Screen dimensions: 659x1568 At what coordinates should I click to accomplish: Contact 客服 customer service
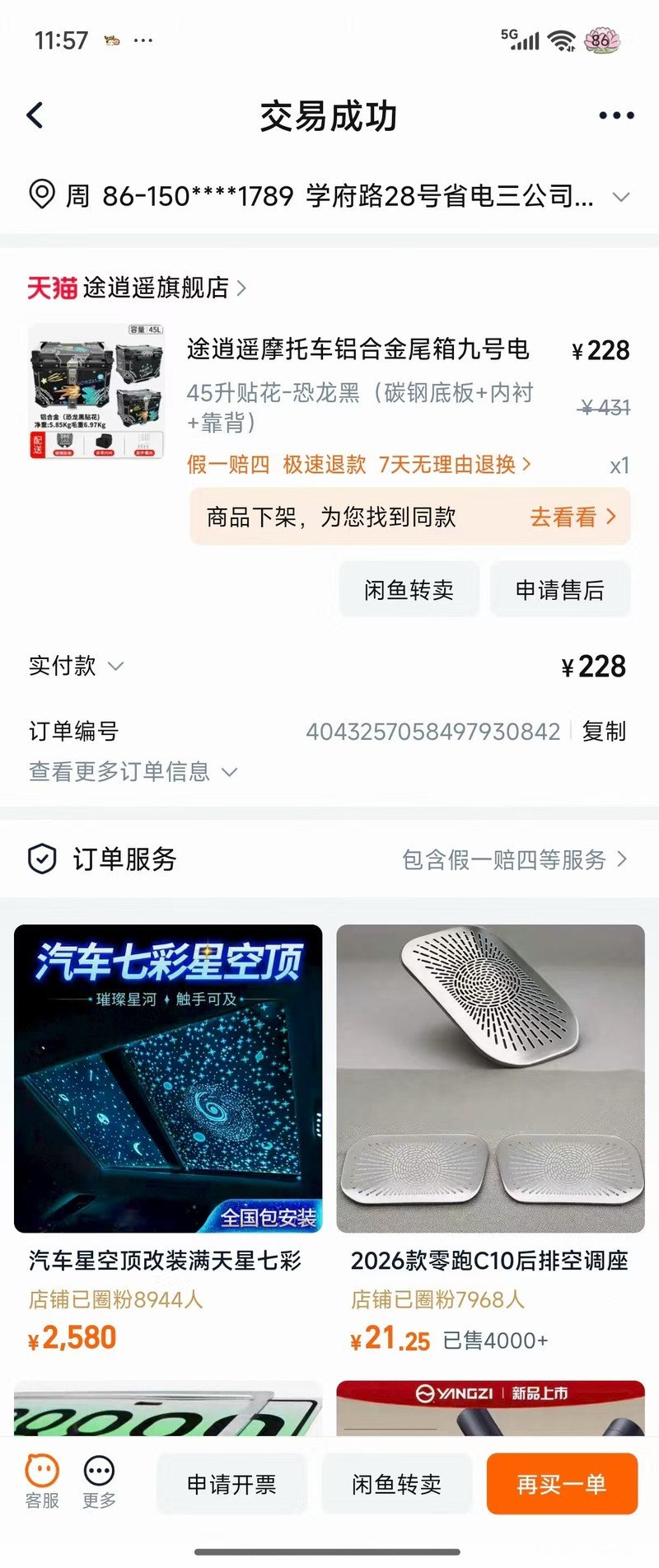[42, 1482]
